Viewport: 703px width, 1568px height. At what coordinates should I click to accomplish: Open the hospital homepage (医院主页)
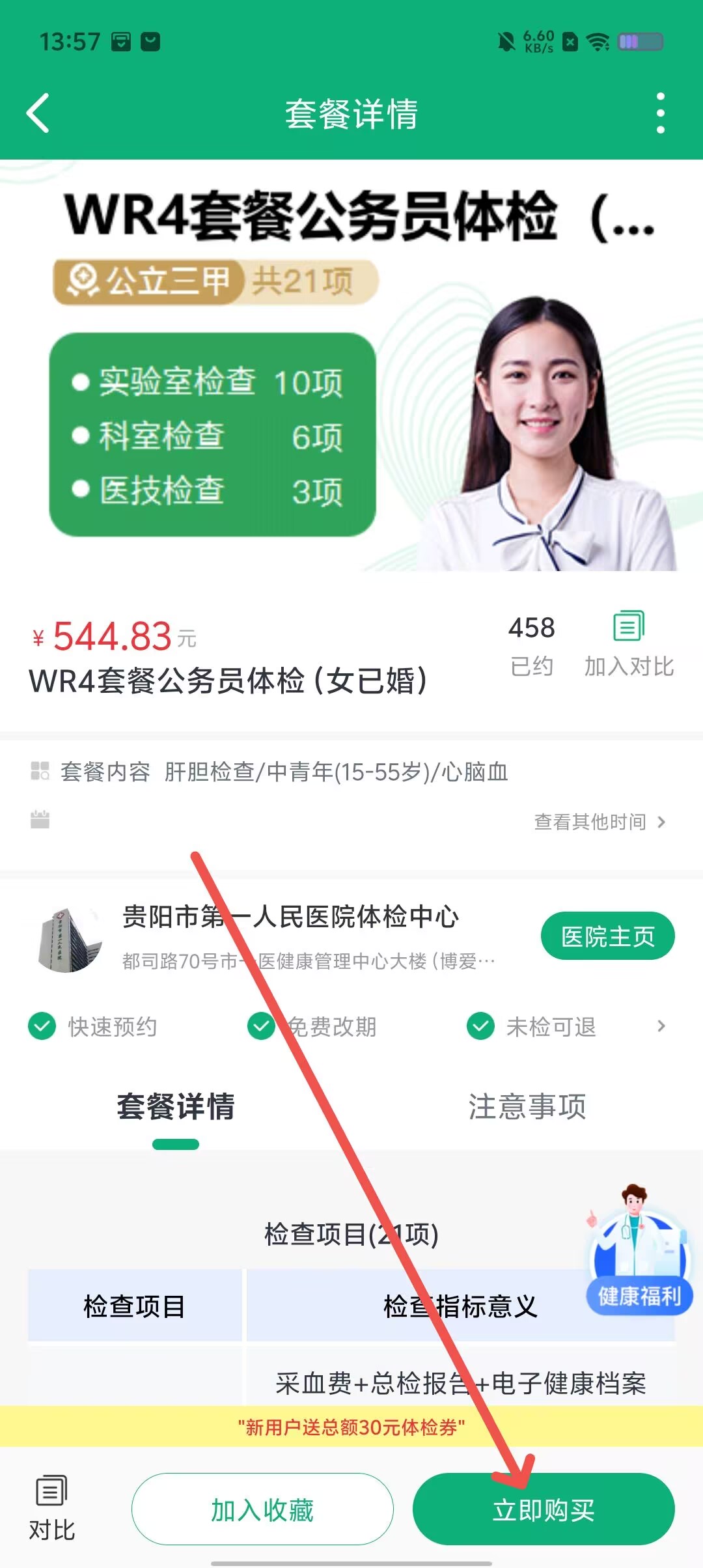[607, 936]
